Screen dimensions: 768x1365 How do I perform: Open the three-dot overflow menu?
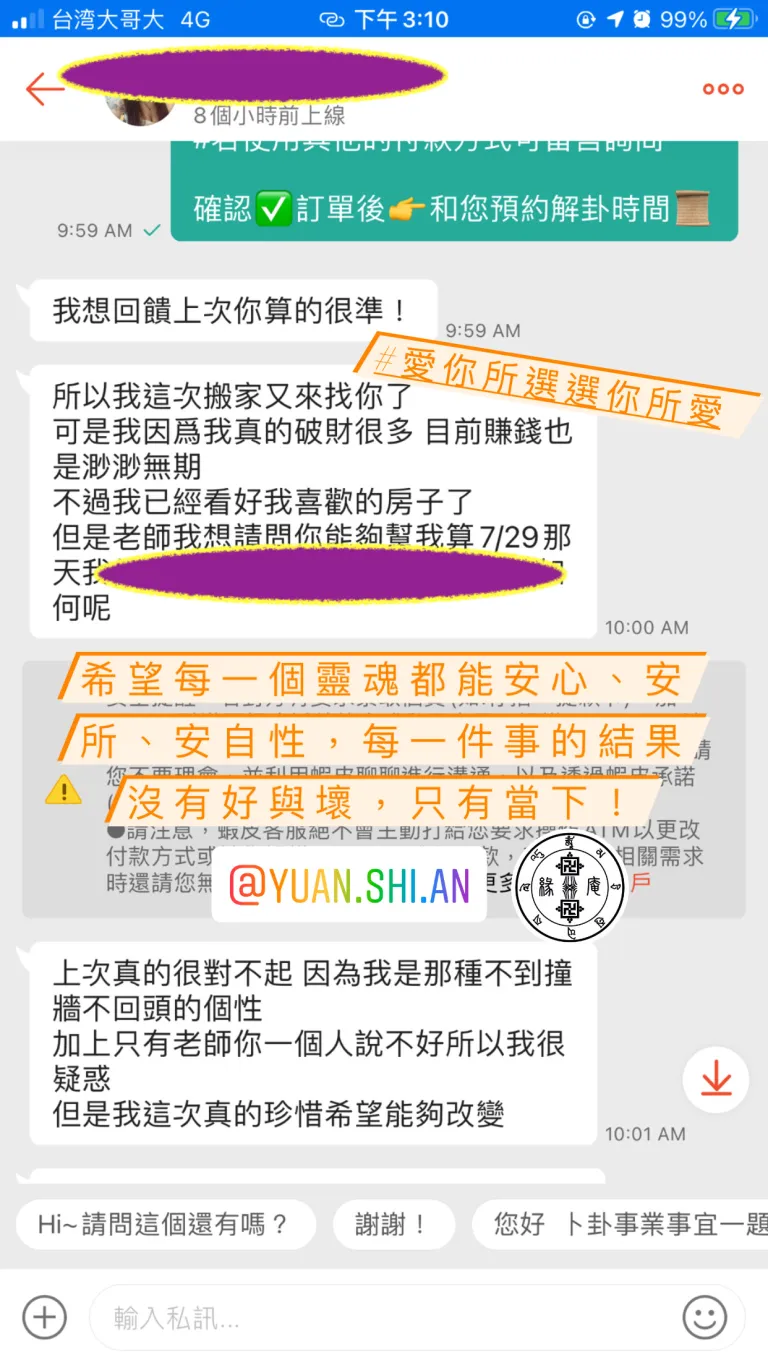click(723, 89)
